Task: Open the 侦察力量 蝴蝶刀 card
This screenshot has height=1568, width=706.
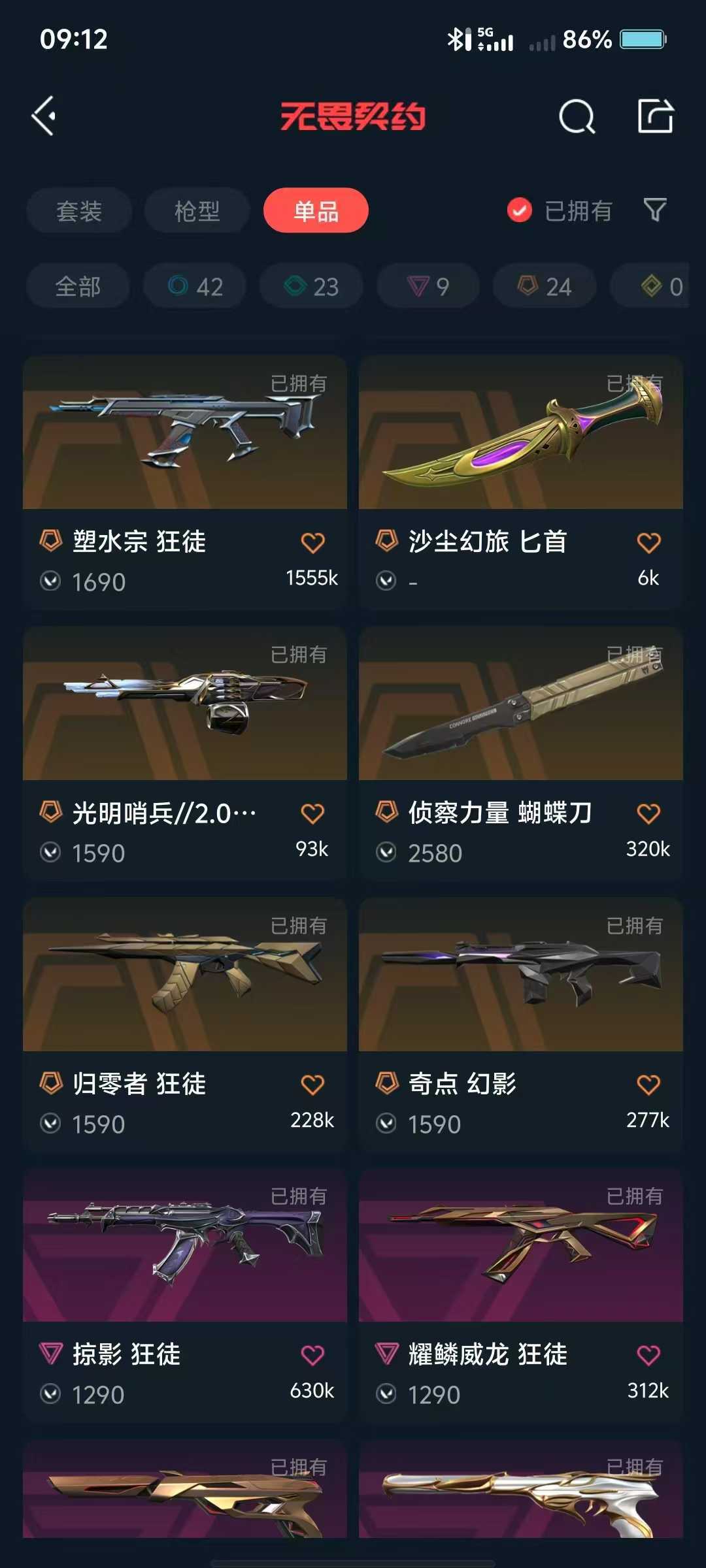Action: 521,753
